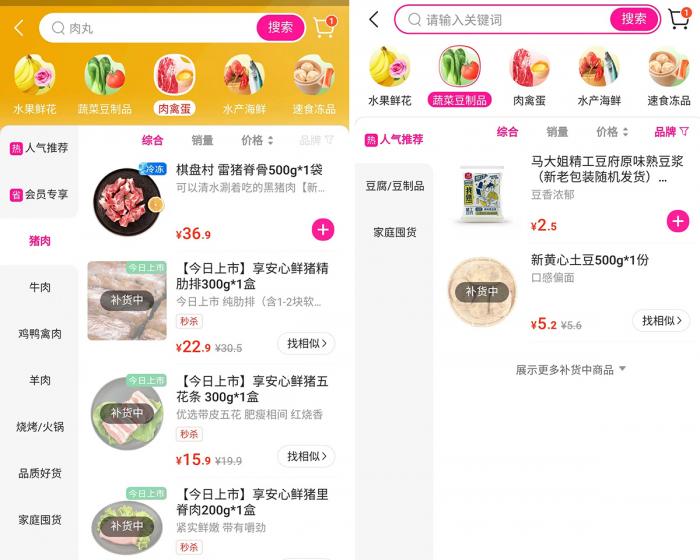Screen dimensions: 700x560
Task: Add 棋盘村雷猪脊骨 to the cart
Action: click(323, 230)
